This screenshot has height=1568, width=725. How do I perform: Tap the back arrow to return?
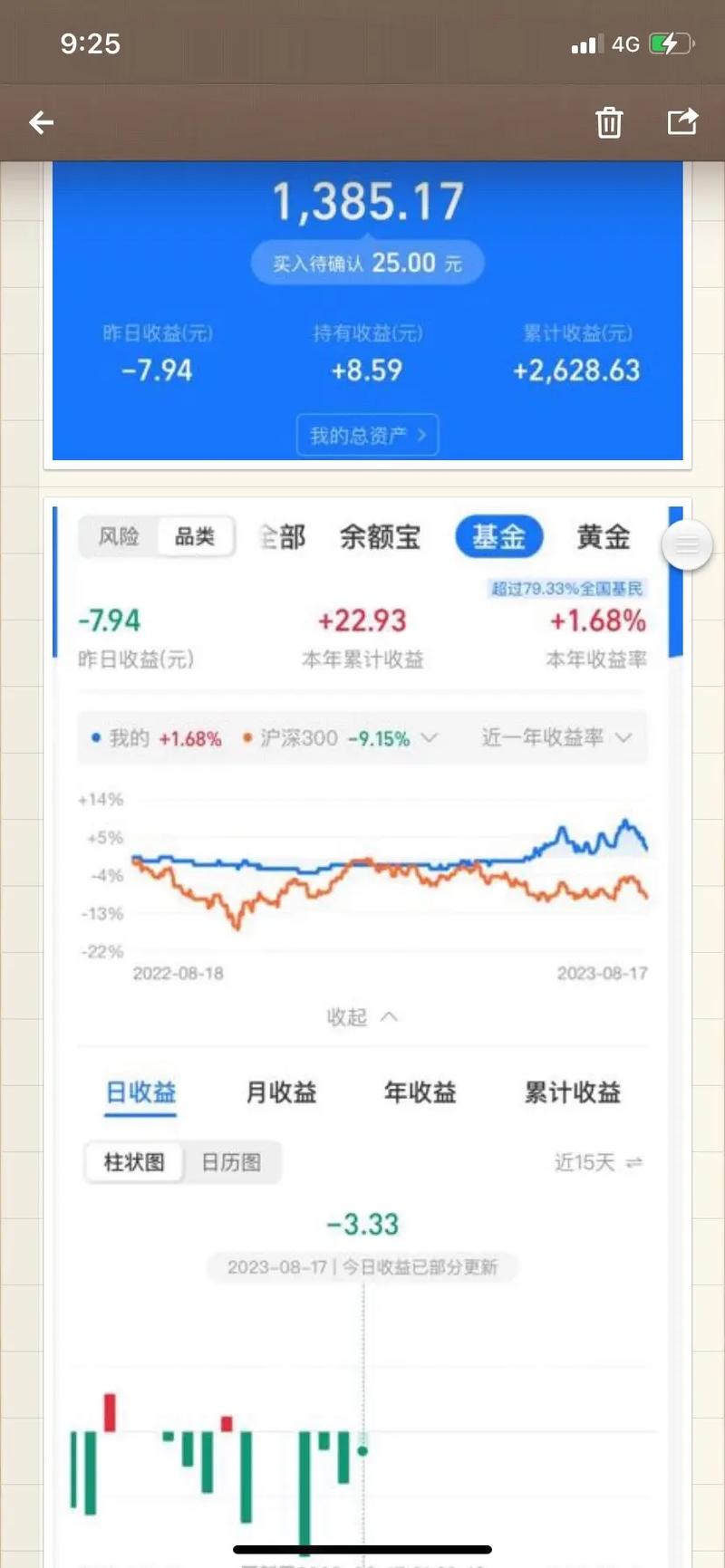point(41,122)
